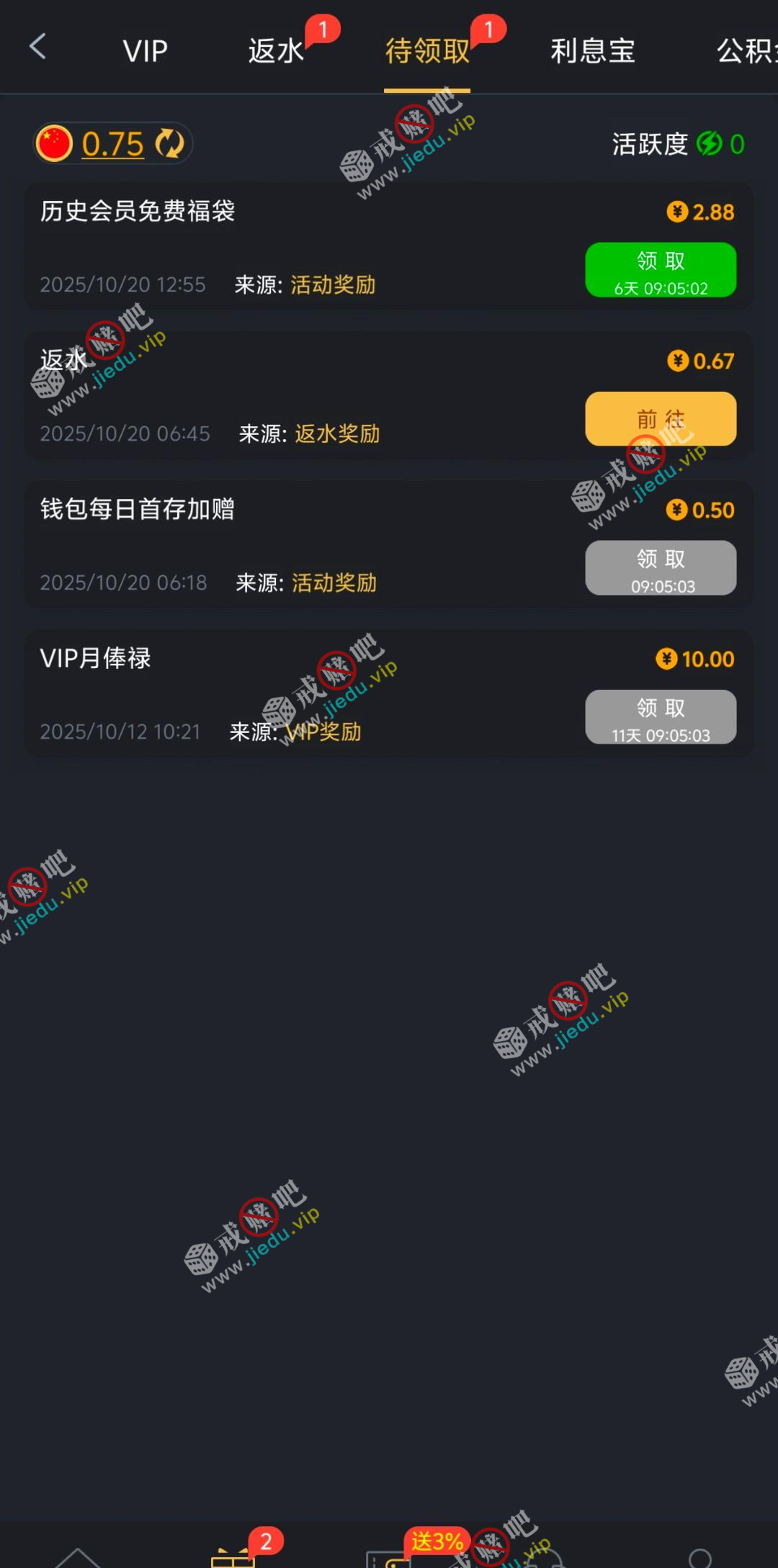The height and width of the screenshot is (1568, 778).
Task: Refresh the 0.75 balance
Action: tap(170, 143)
